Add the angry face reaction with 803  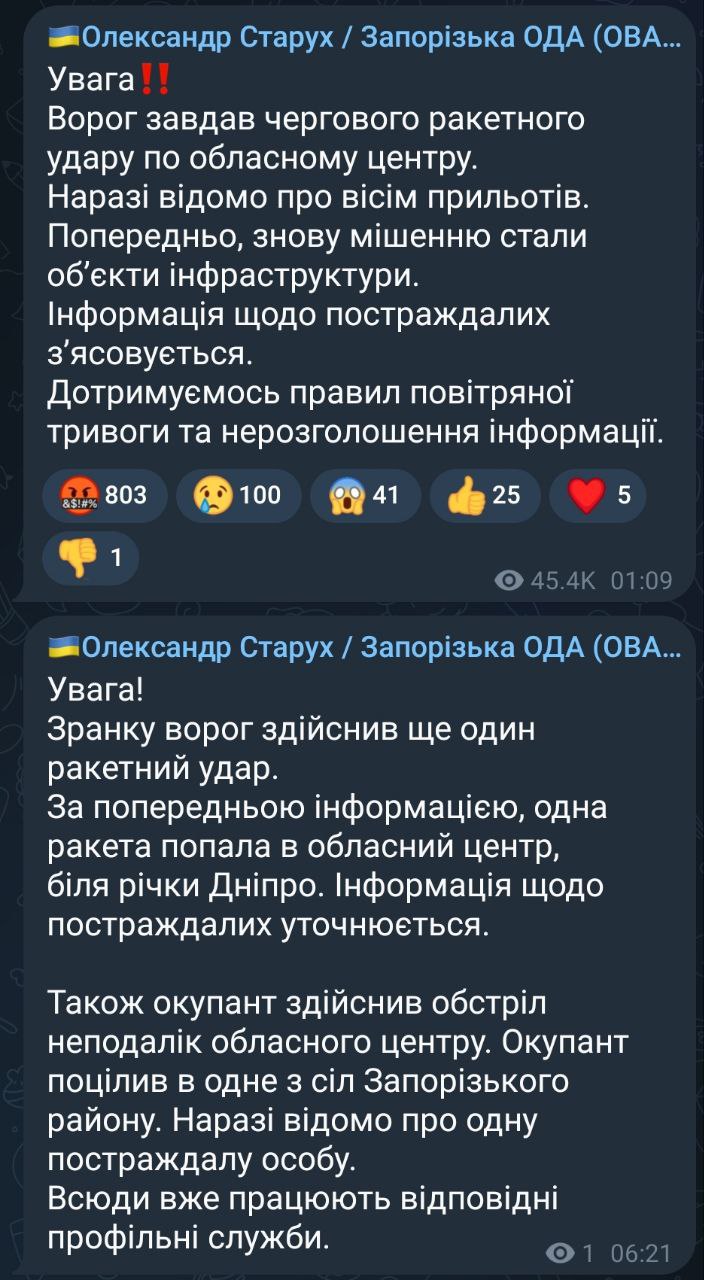(101, 495)
